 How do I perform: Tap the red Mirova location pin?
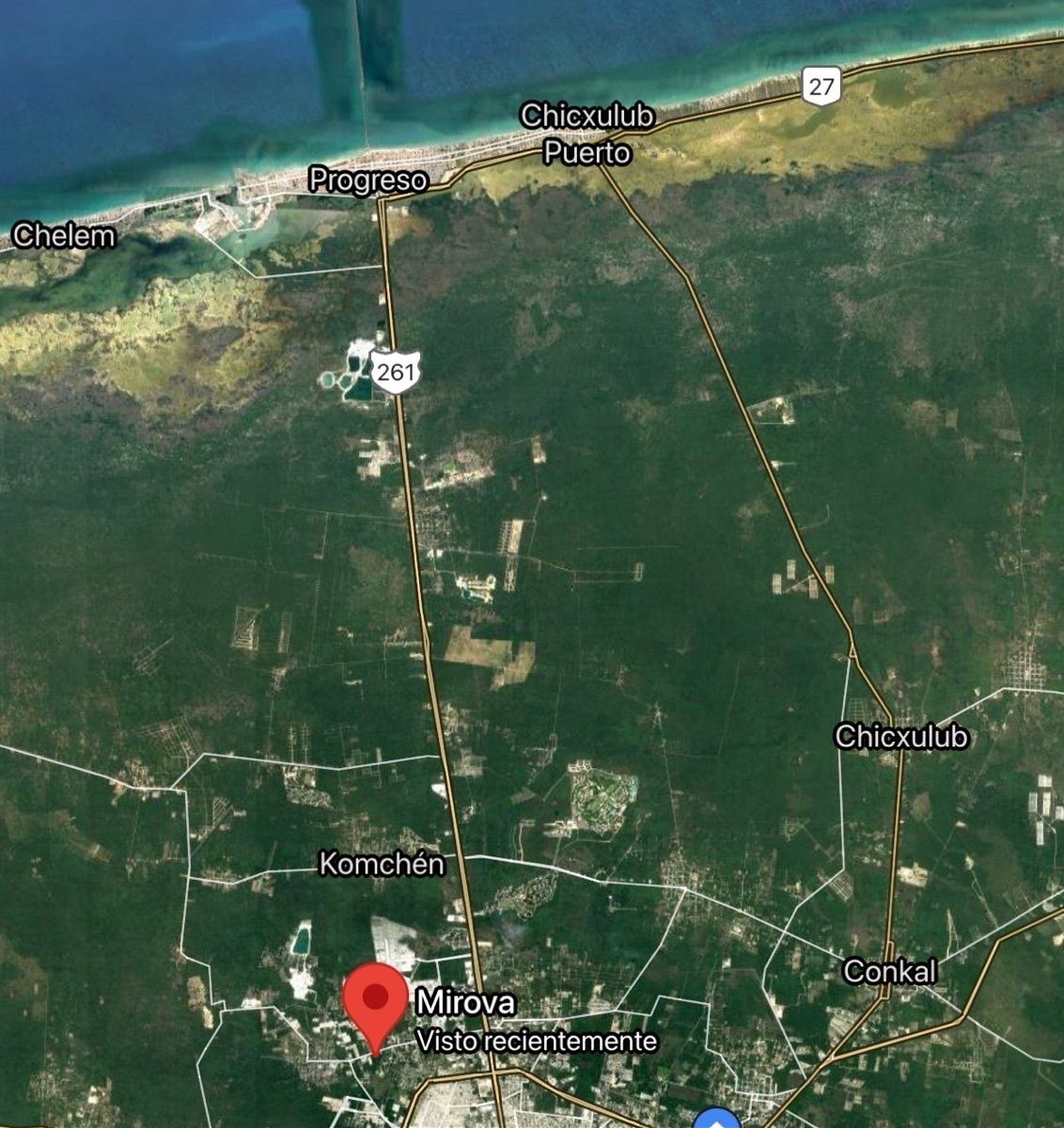point(375,1007)
